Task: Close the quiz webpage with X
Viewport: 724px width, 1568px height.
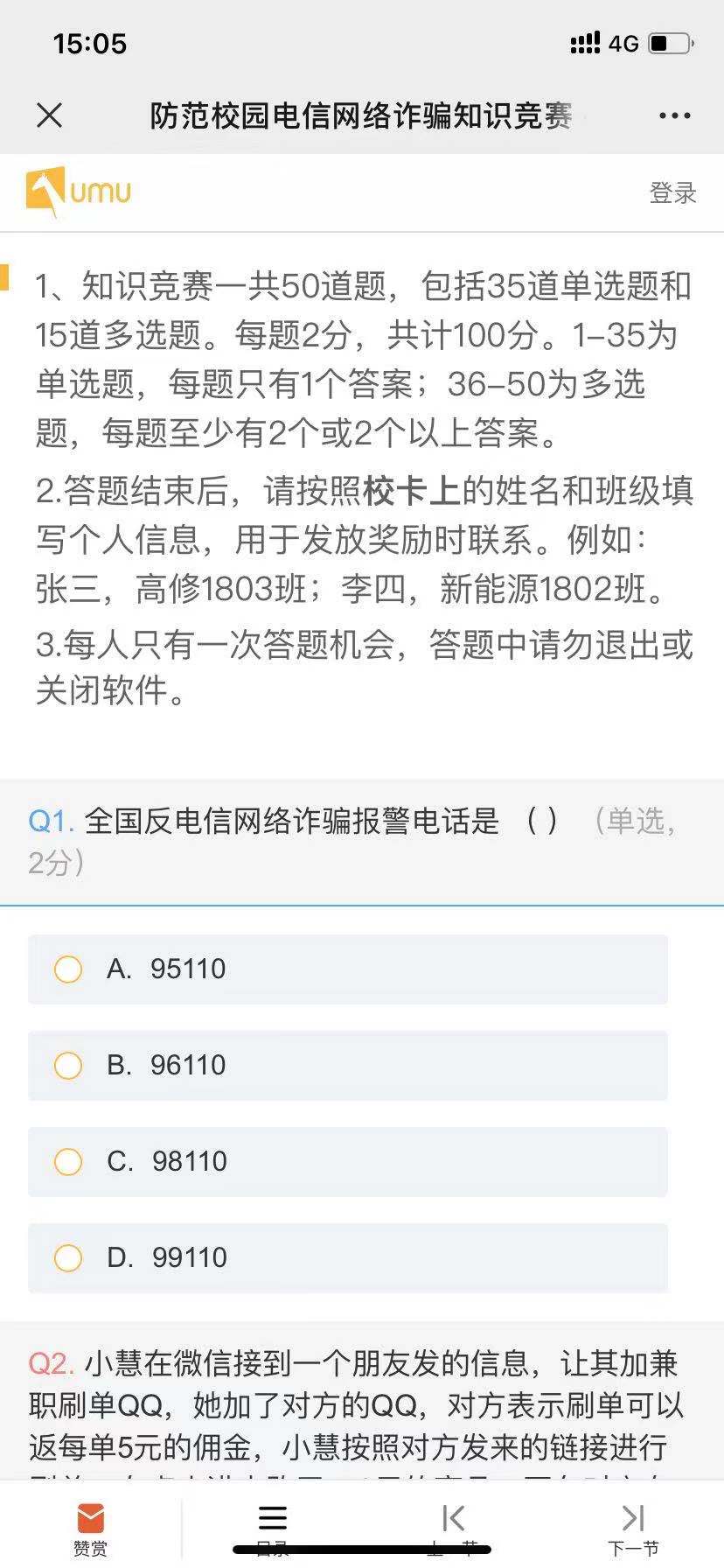Action: tap(50, 115)
